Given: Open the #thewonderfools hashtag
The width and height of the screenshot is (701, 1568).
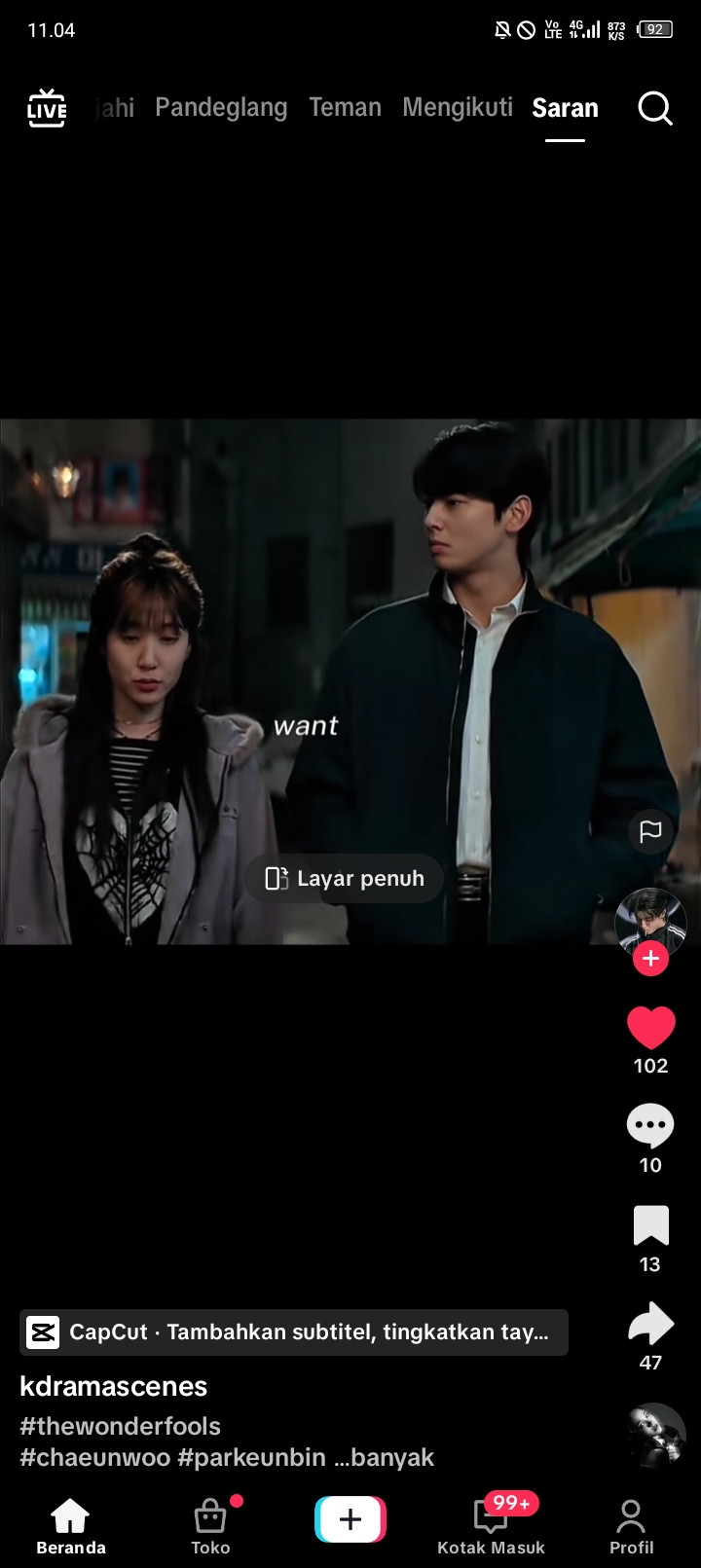Looking at the screenshot, I should 120,1426.
